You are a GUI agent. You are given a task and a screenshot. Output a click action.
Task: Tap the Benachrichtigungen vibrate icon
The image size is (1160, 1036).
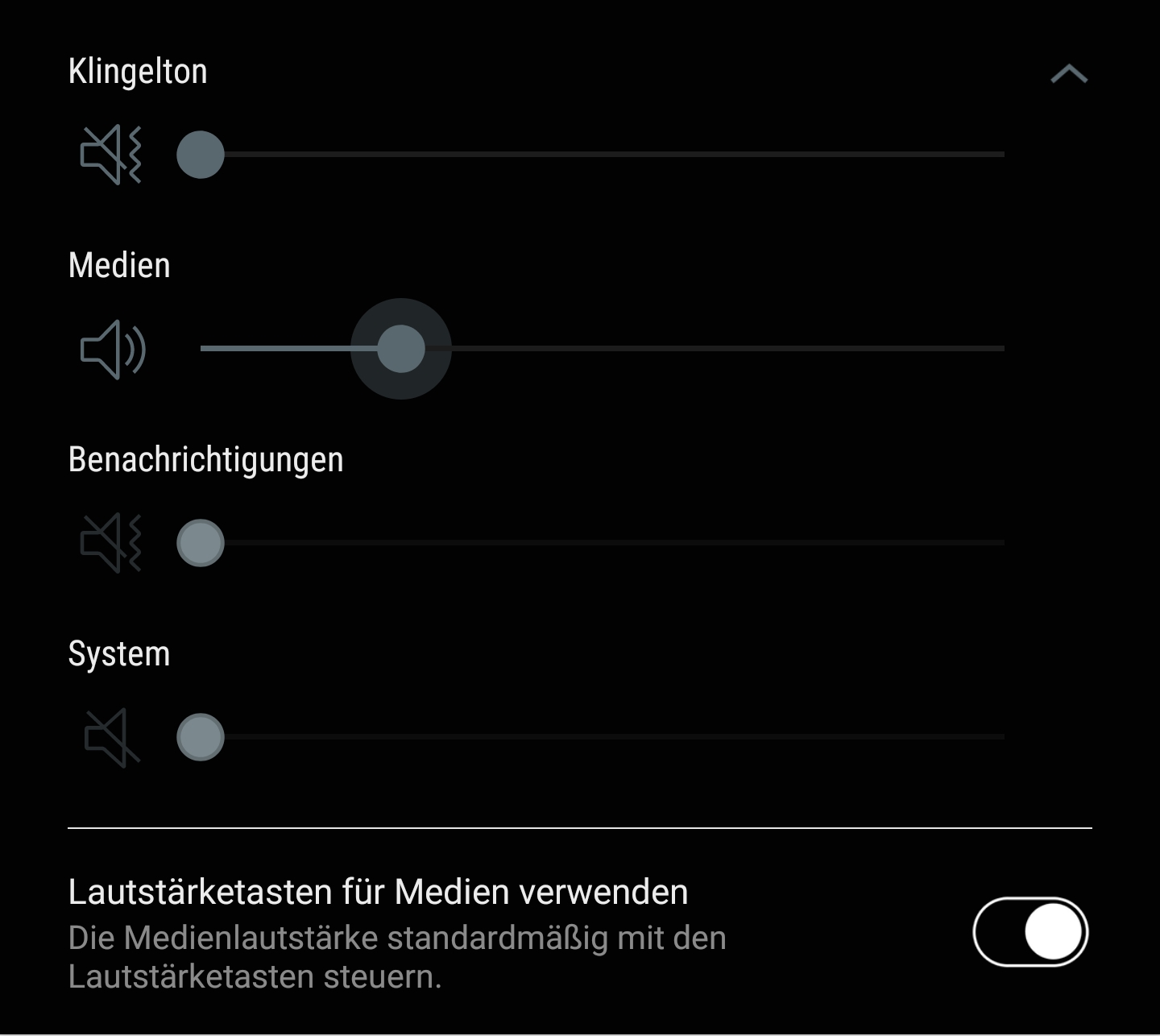tap(112, 543)
